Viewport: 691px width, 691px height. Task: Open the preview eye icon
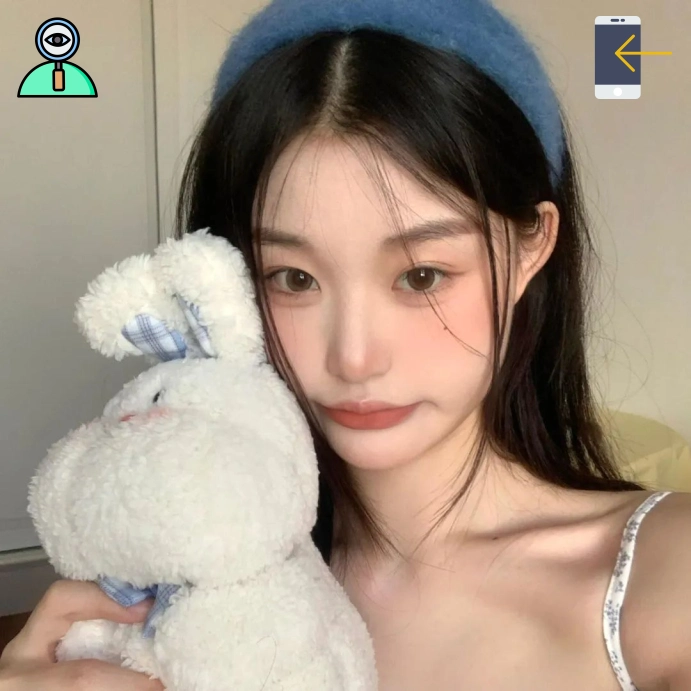coord(57,58)
